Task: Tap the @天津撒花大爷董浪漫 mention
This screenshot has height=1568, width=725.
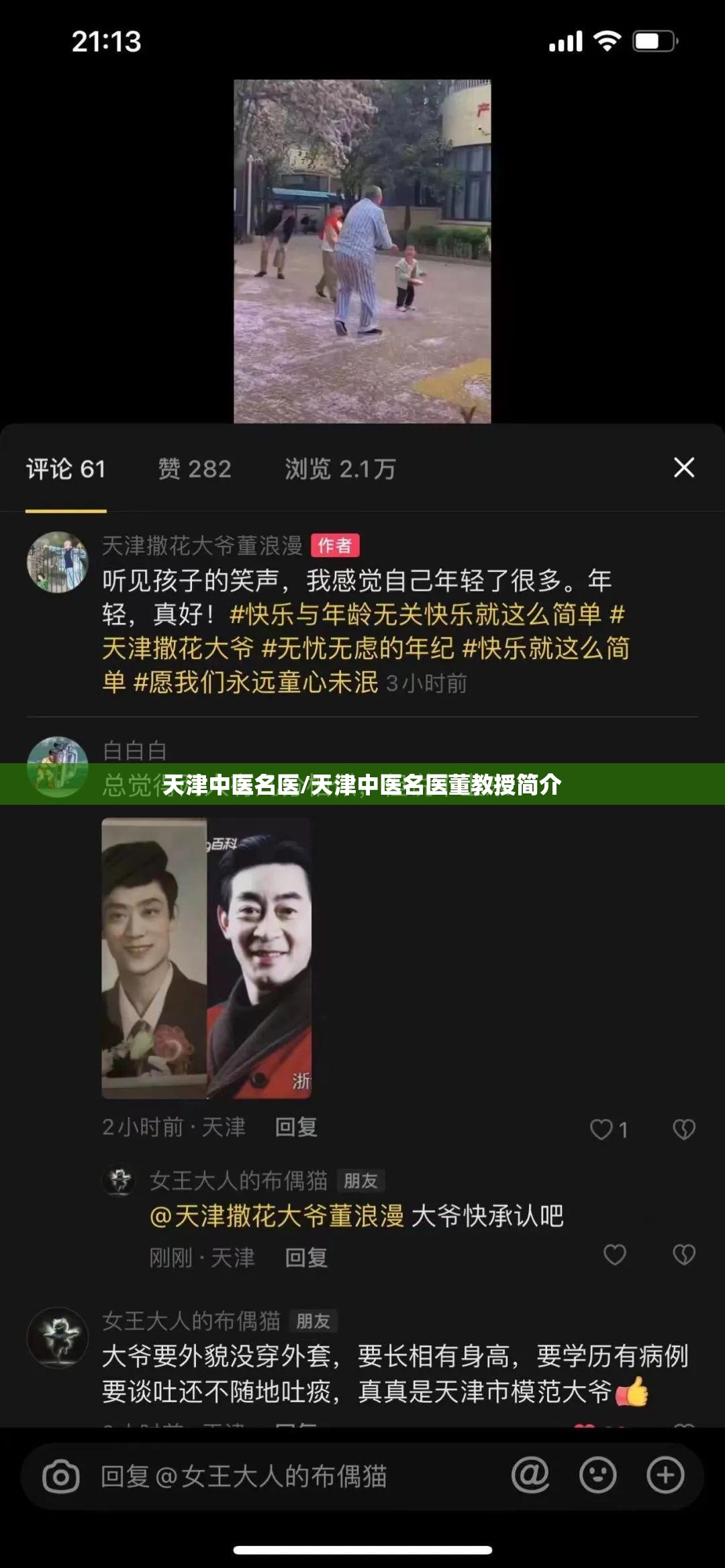Action: tap(277, 1216)
